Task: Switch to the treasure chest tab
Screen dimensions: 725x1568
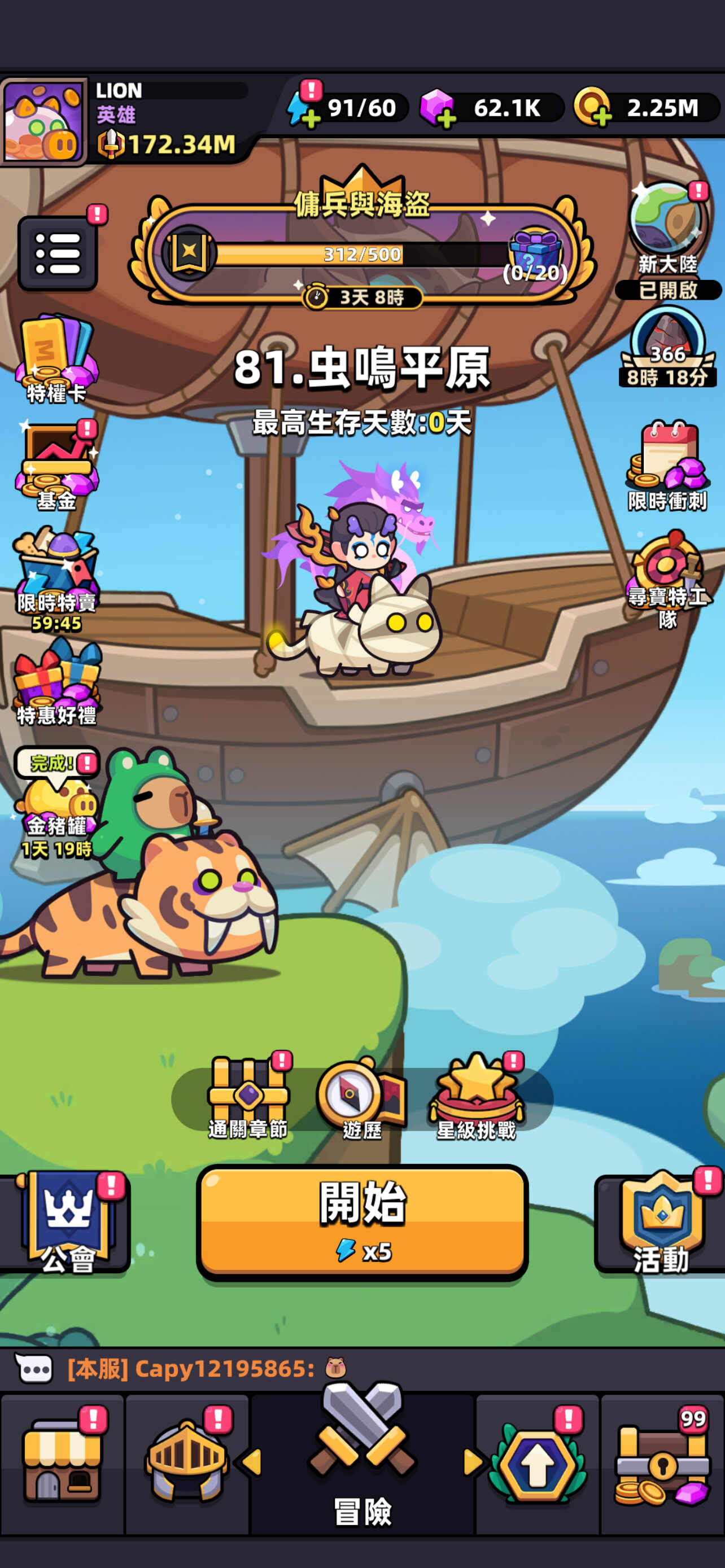Action: (662, 1464)
